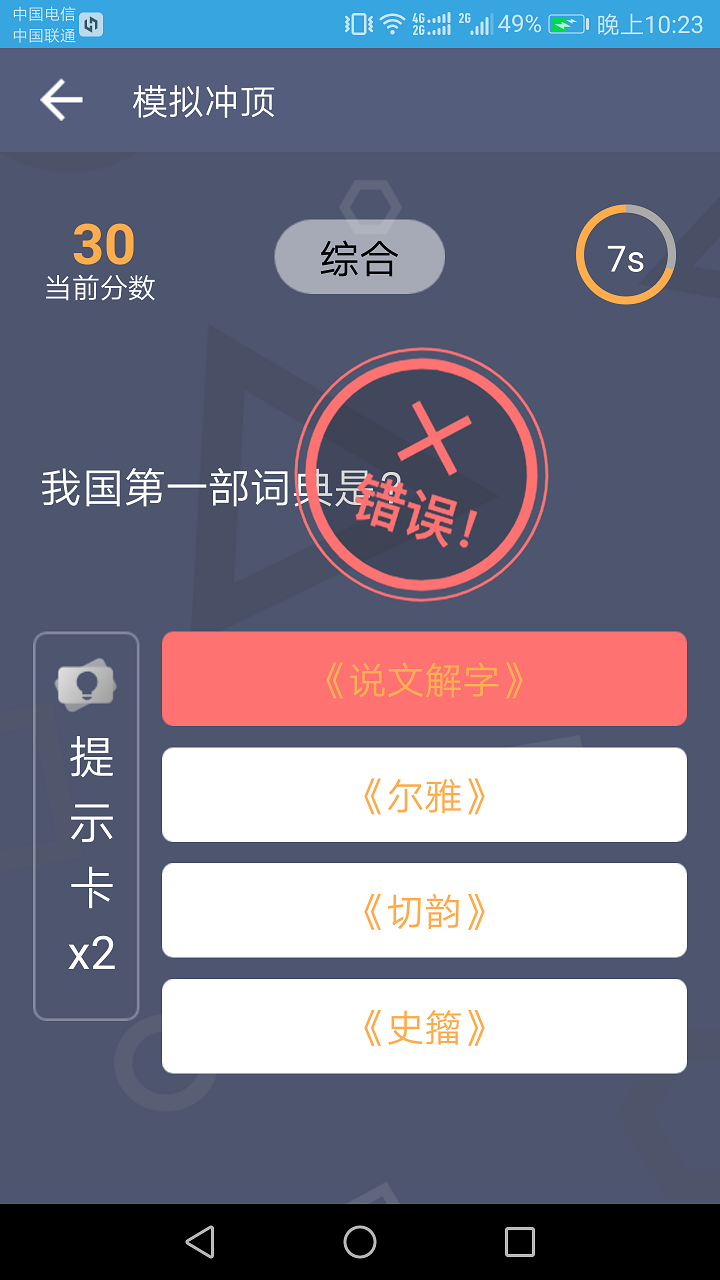Tap the 模拟冲顶 title bar text

coord(203,100)
